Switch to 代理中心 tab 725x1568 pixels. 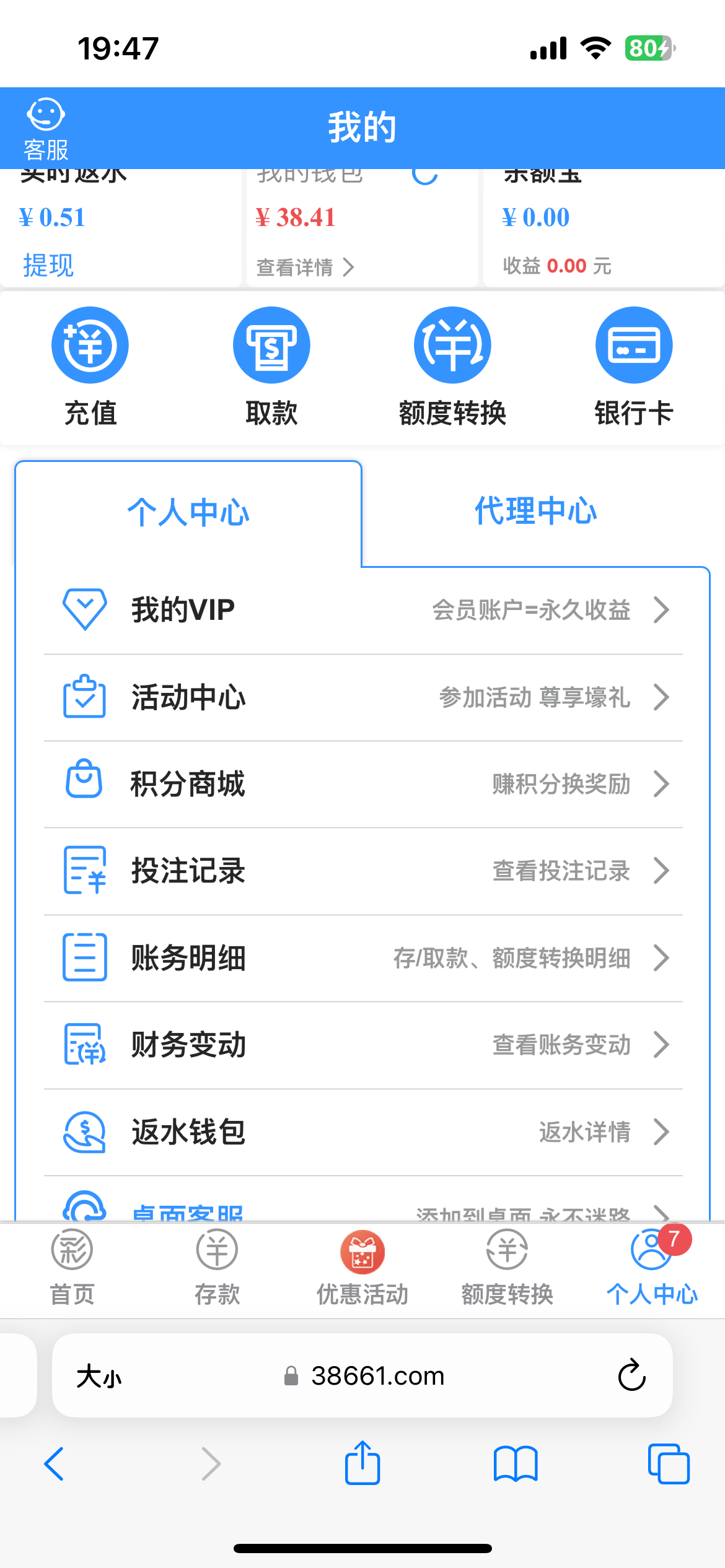[535, 512]
